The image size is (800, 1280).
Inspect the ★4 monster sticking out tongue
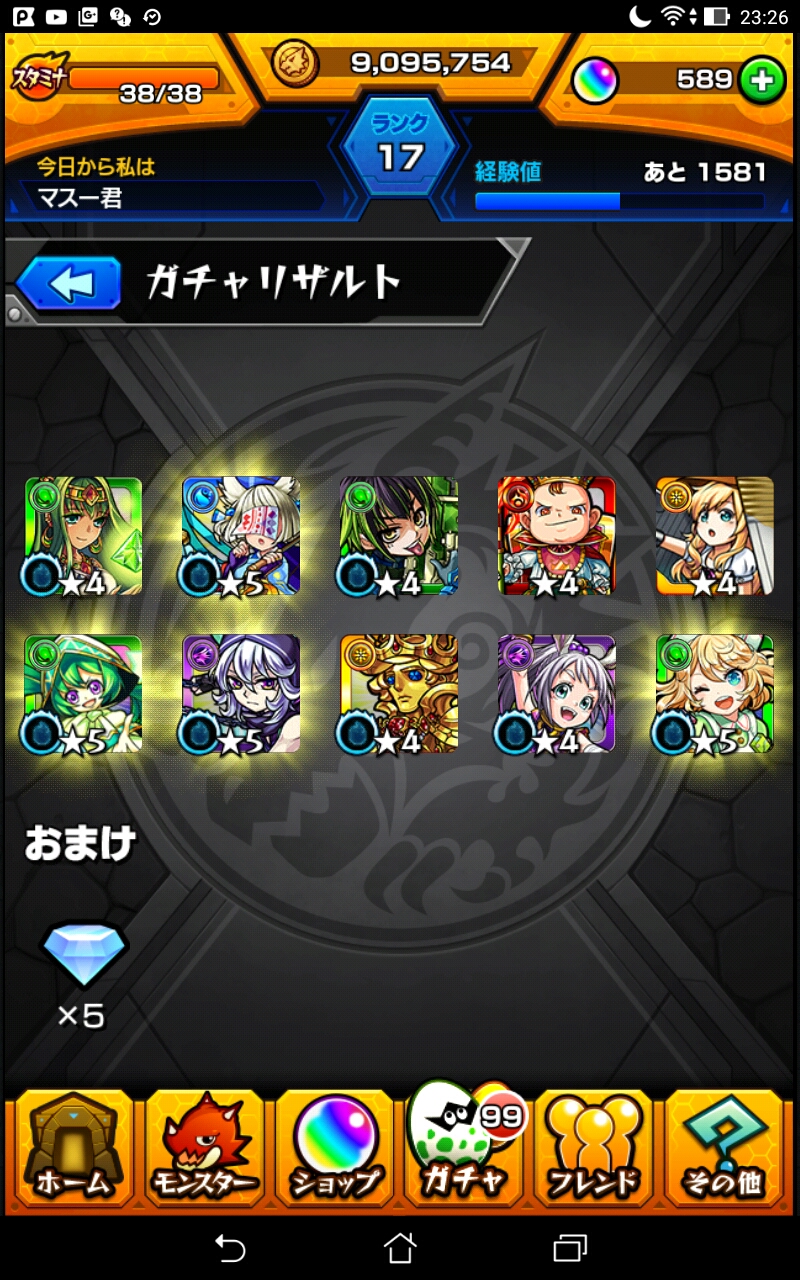[x=399, y=536]
